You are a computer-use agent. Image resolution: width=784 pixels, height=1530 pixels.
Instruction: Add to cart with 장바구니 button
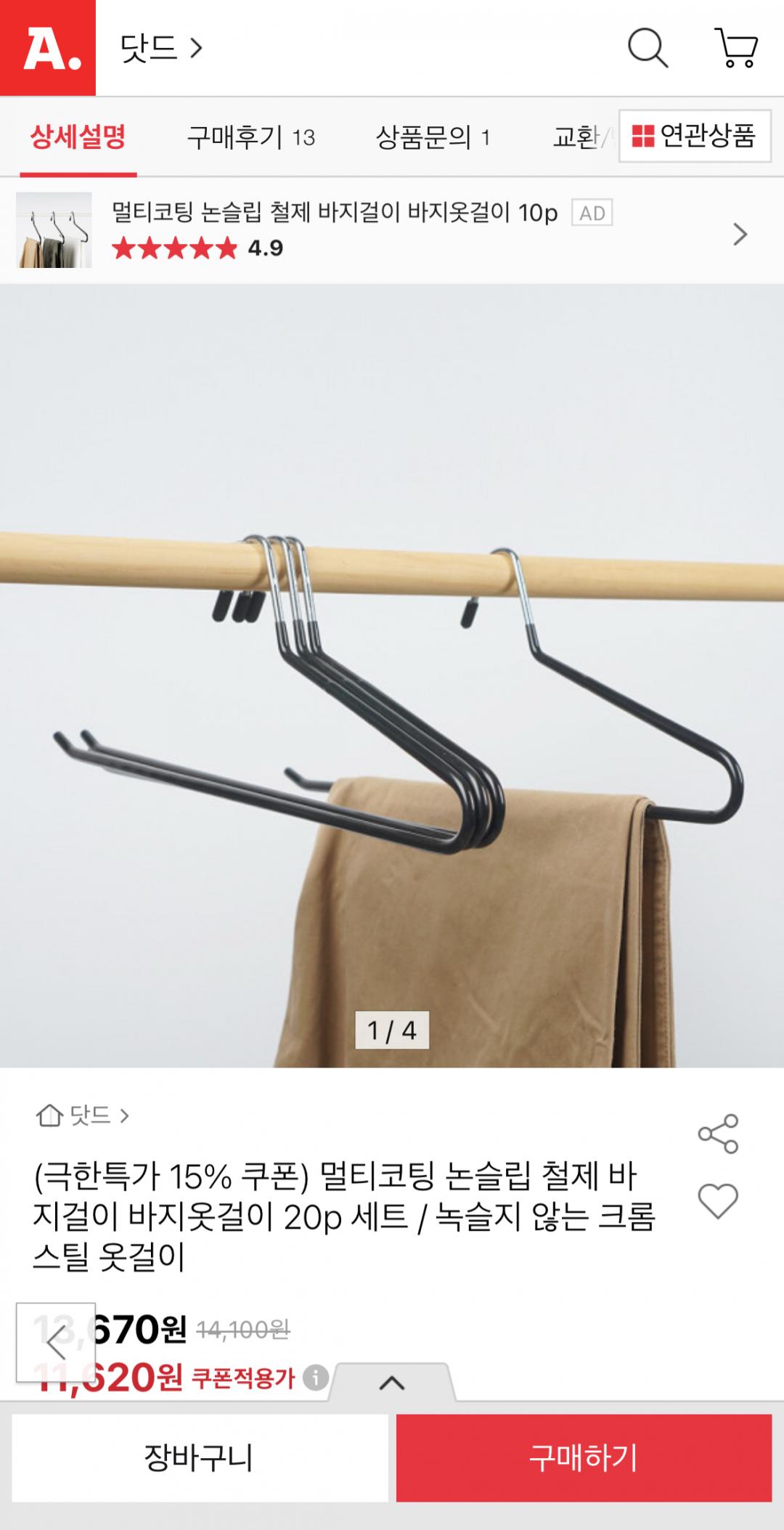(x=200, y=1457)
